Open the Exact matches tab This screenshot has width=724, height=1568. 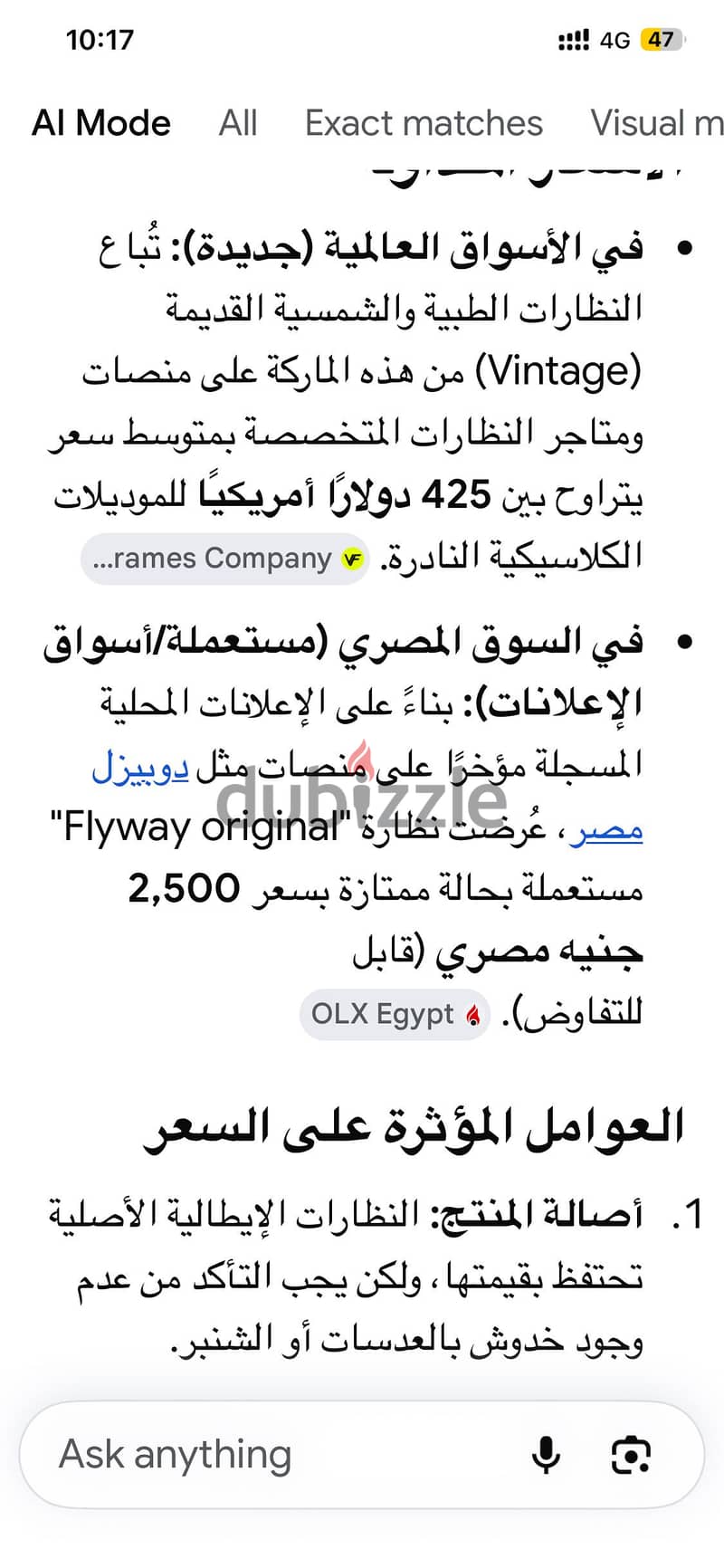coord(424,123)
